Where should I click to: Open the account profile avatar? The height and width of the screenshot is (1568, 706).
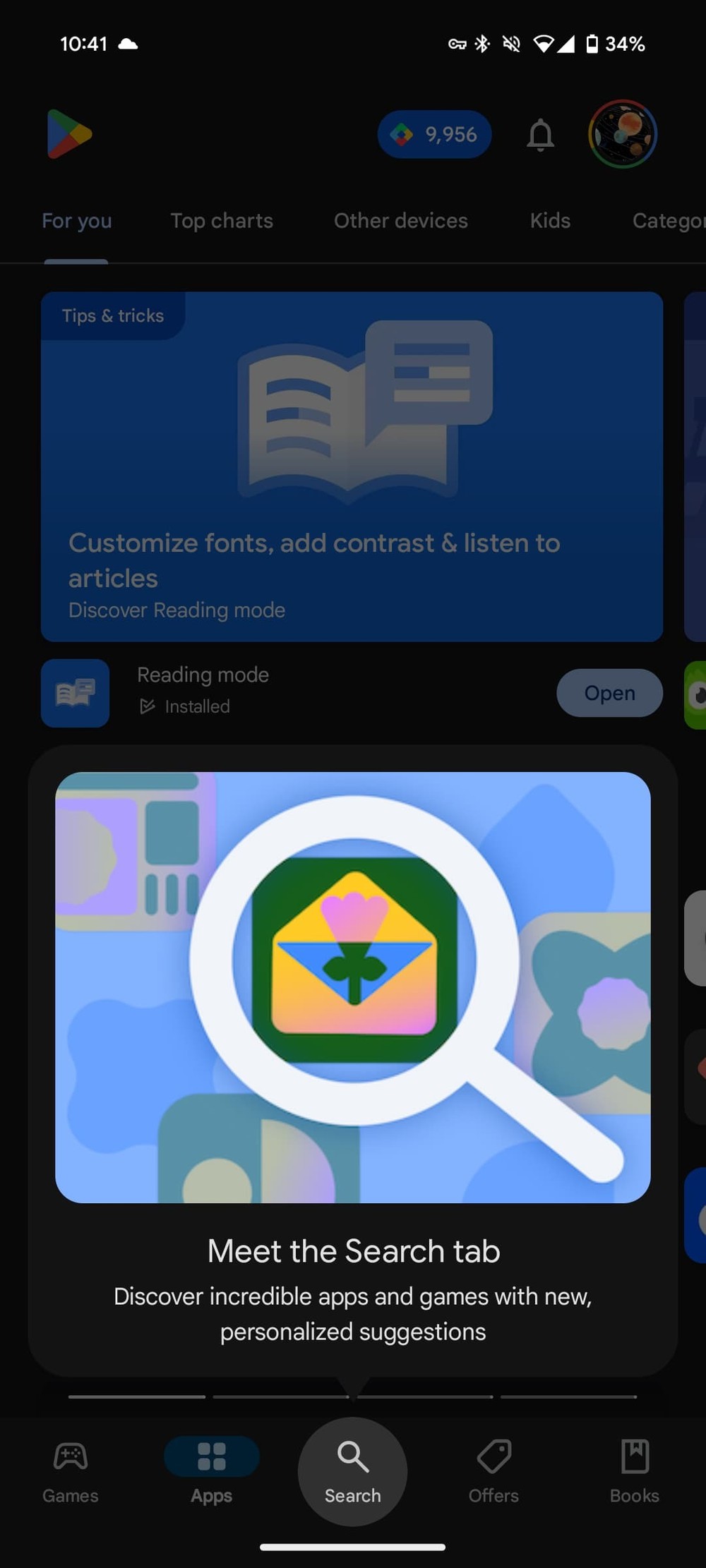(x=623, y=134)
